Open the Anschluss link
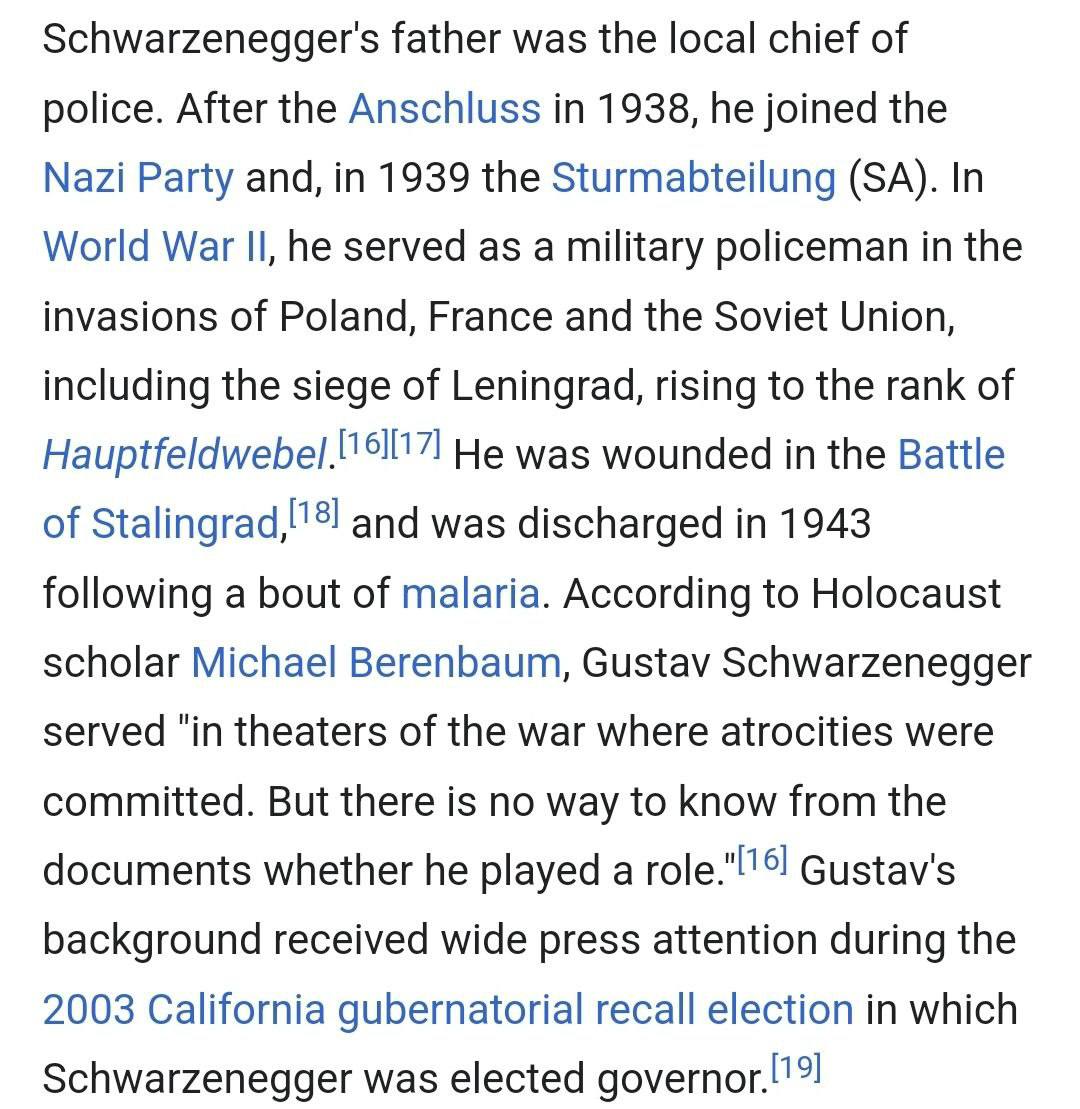 (x=444, y=108)
